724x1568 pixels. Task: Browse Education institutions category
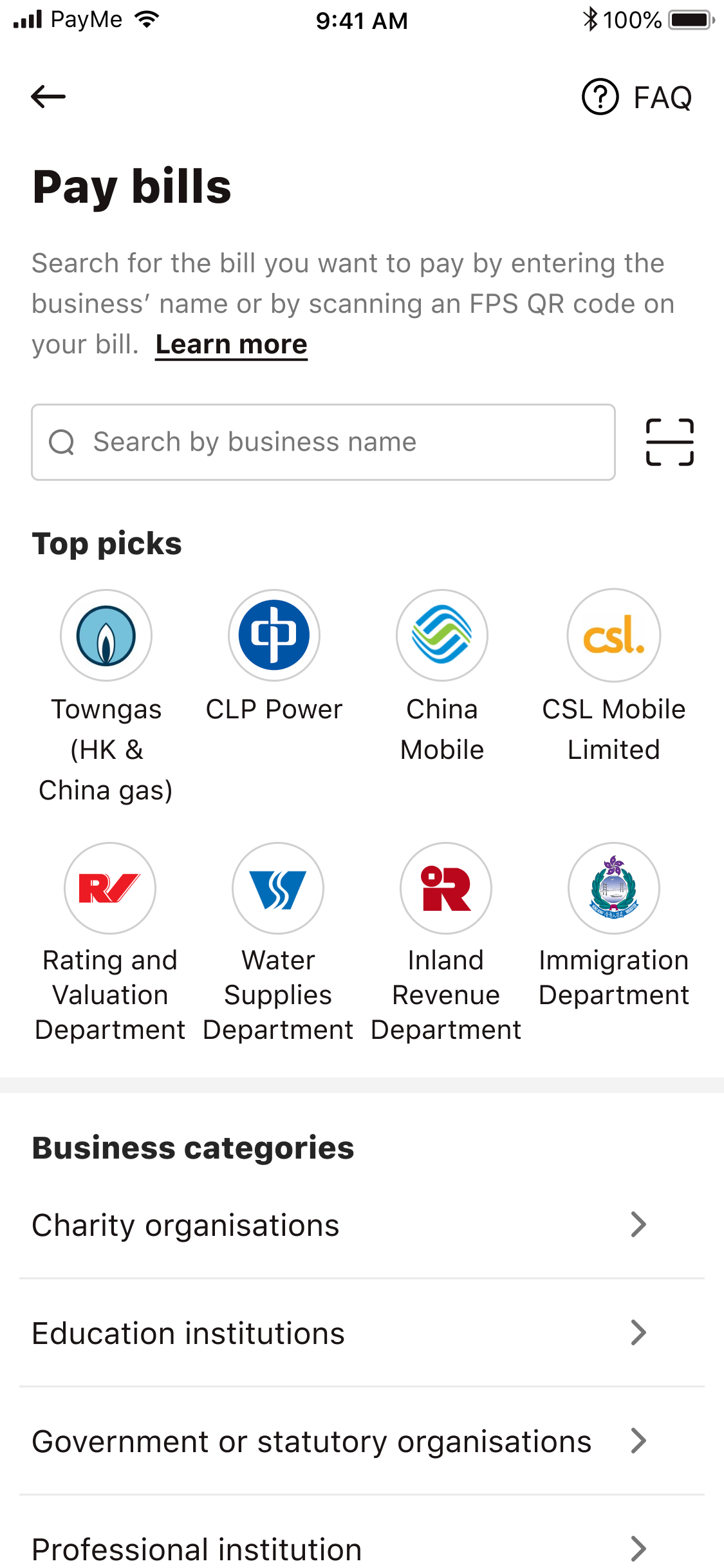[x=362, y=1333]
